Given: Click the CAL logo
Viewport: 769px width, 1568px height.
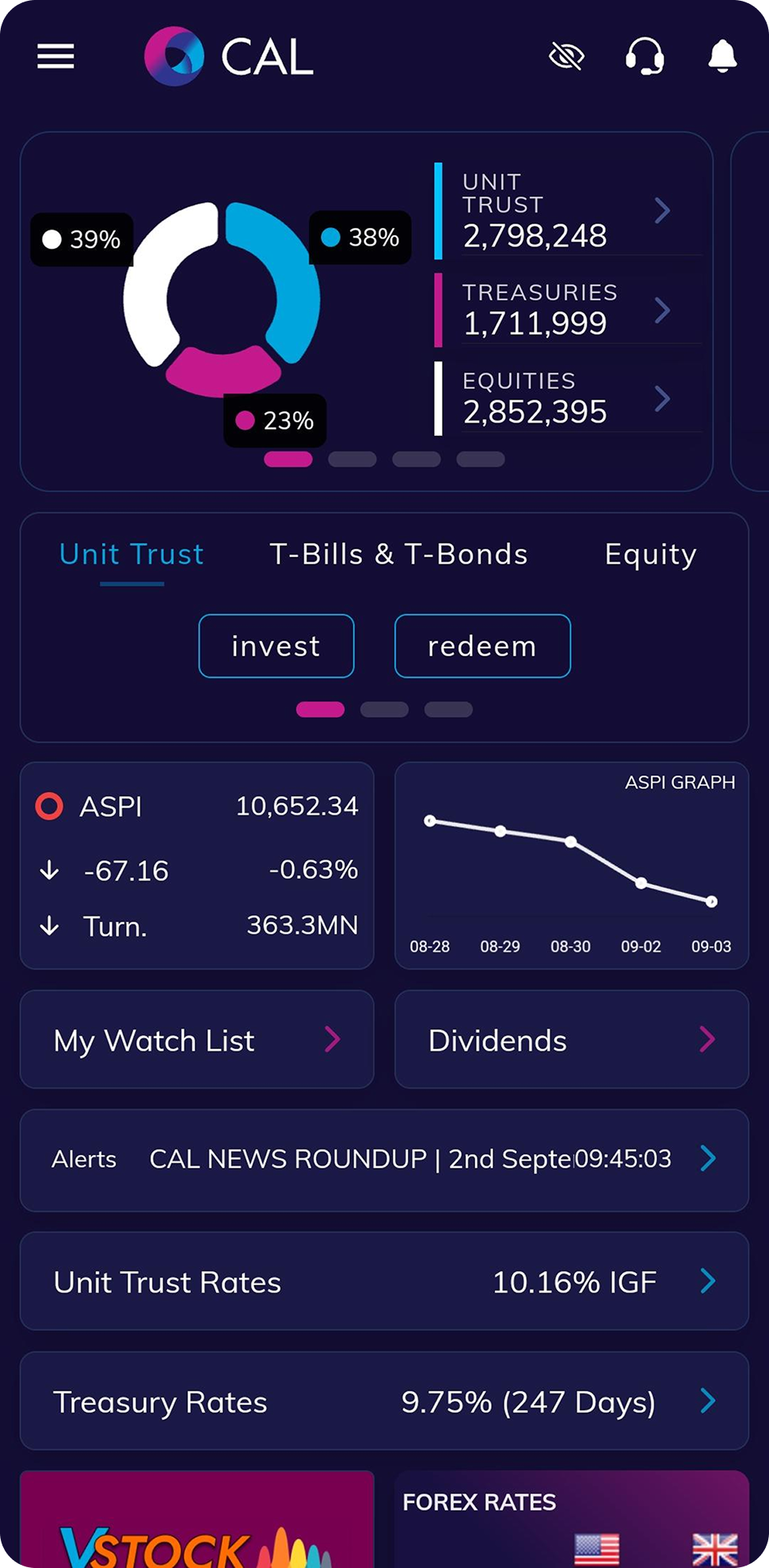Looking at the screenshot, I should point(226,58).
